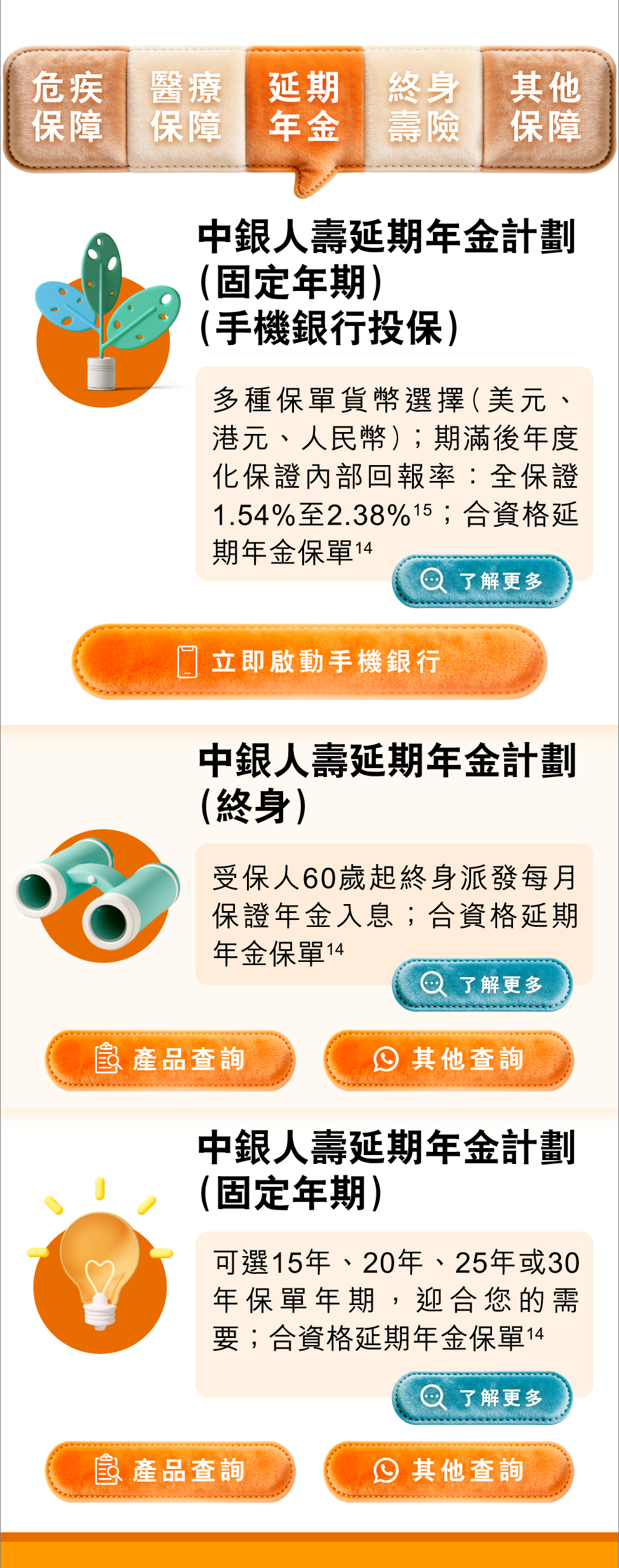Screen dimensions: 619x1568
Task: Open the 終身壽險 tab
Action: [x=423, y=108]
